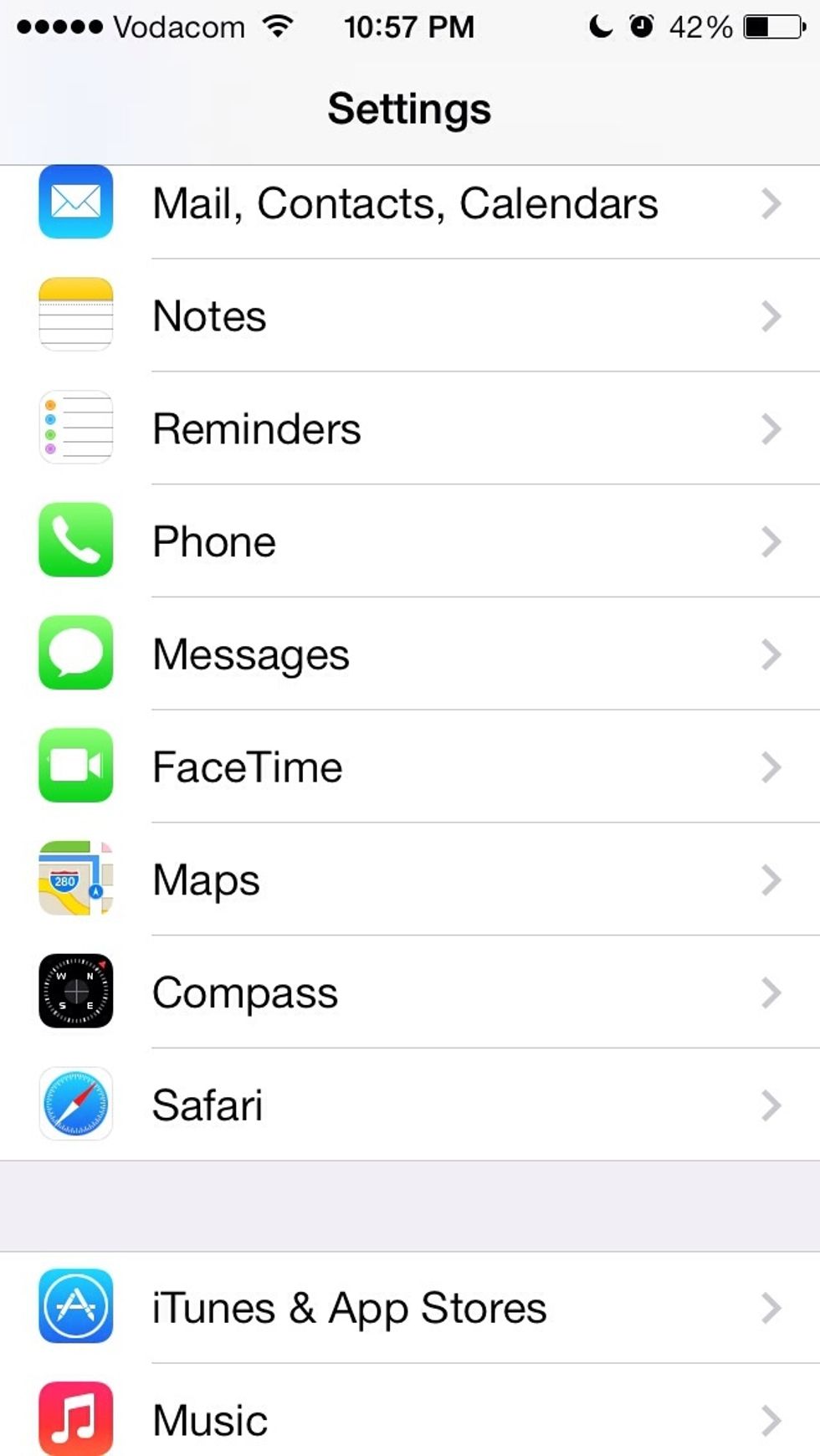Tap the Compass icon
Viewport: 820px width, 1456px height.
point(75,992)
